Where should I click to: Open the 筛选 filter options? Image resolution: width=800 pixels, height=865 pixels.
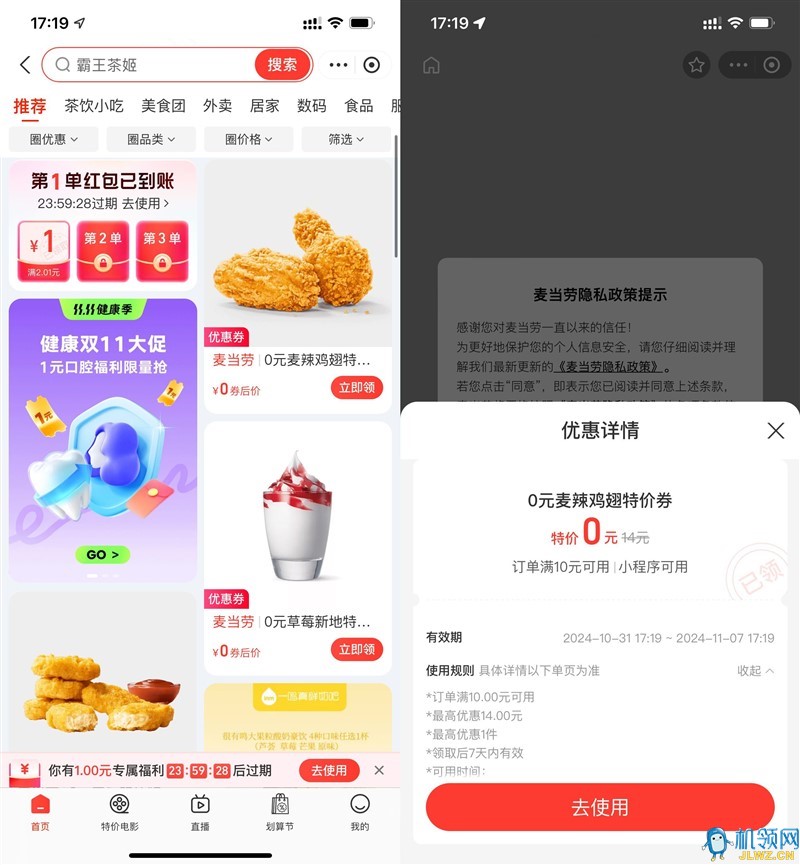pos(345,139)
